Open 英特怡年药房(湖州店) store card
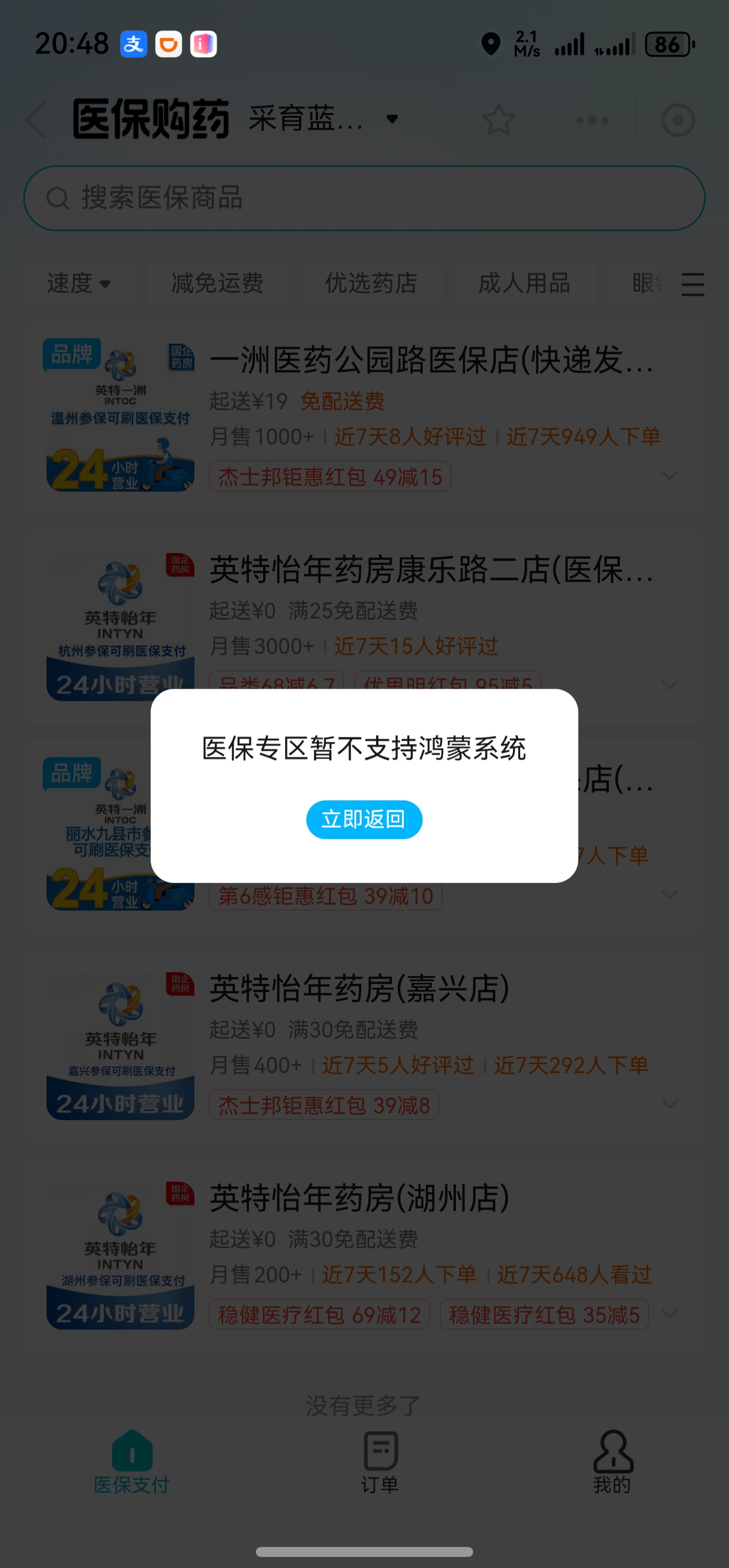Screen dimensions: 729x1568 360,1198
